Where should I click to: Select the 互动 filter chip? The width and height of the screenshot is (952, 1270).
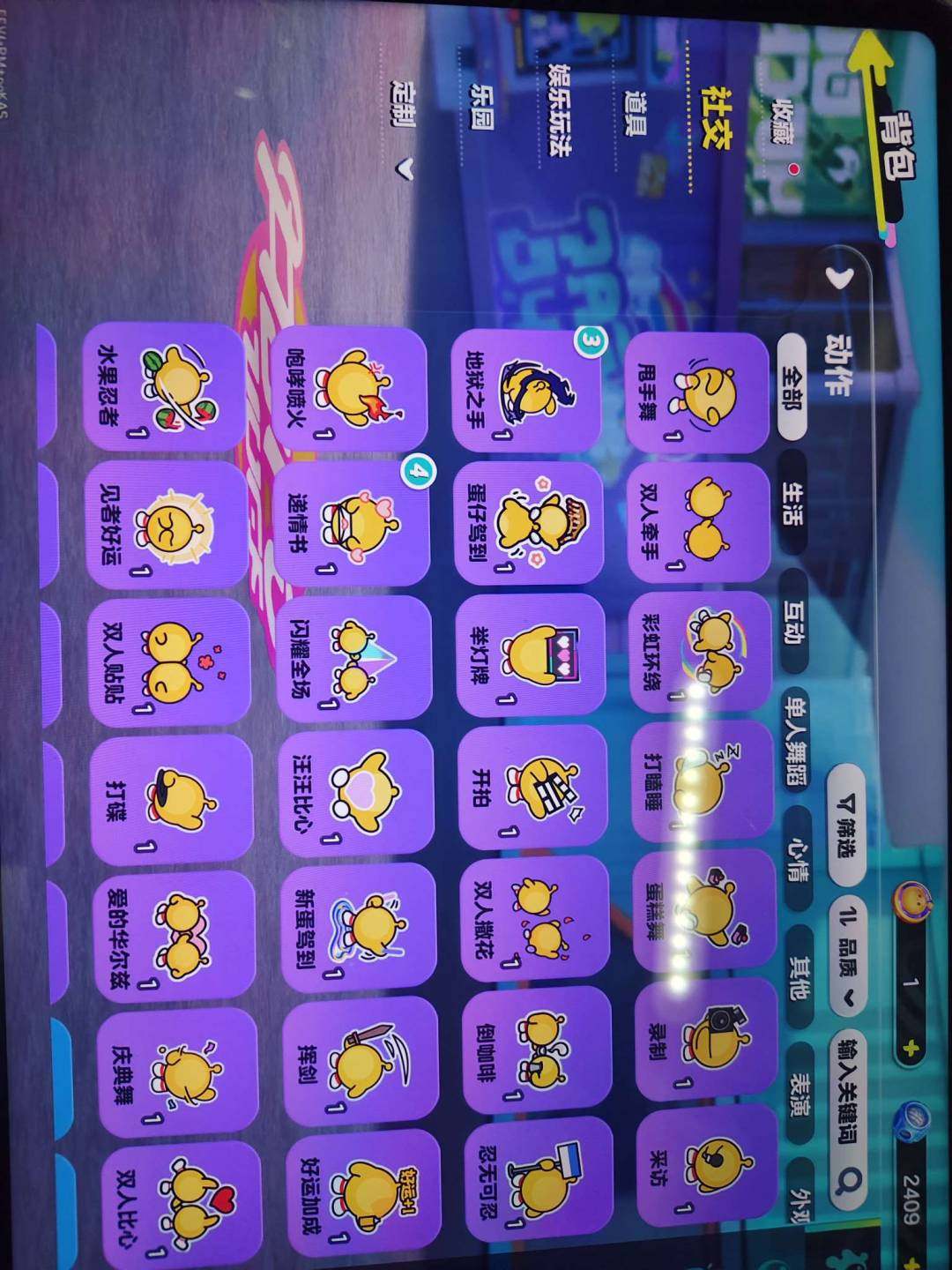(792, 623)
